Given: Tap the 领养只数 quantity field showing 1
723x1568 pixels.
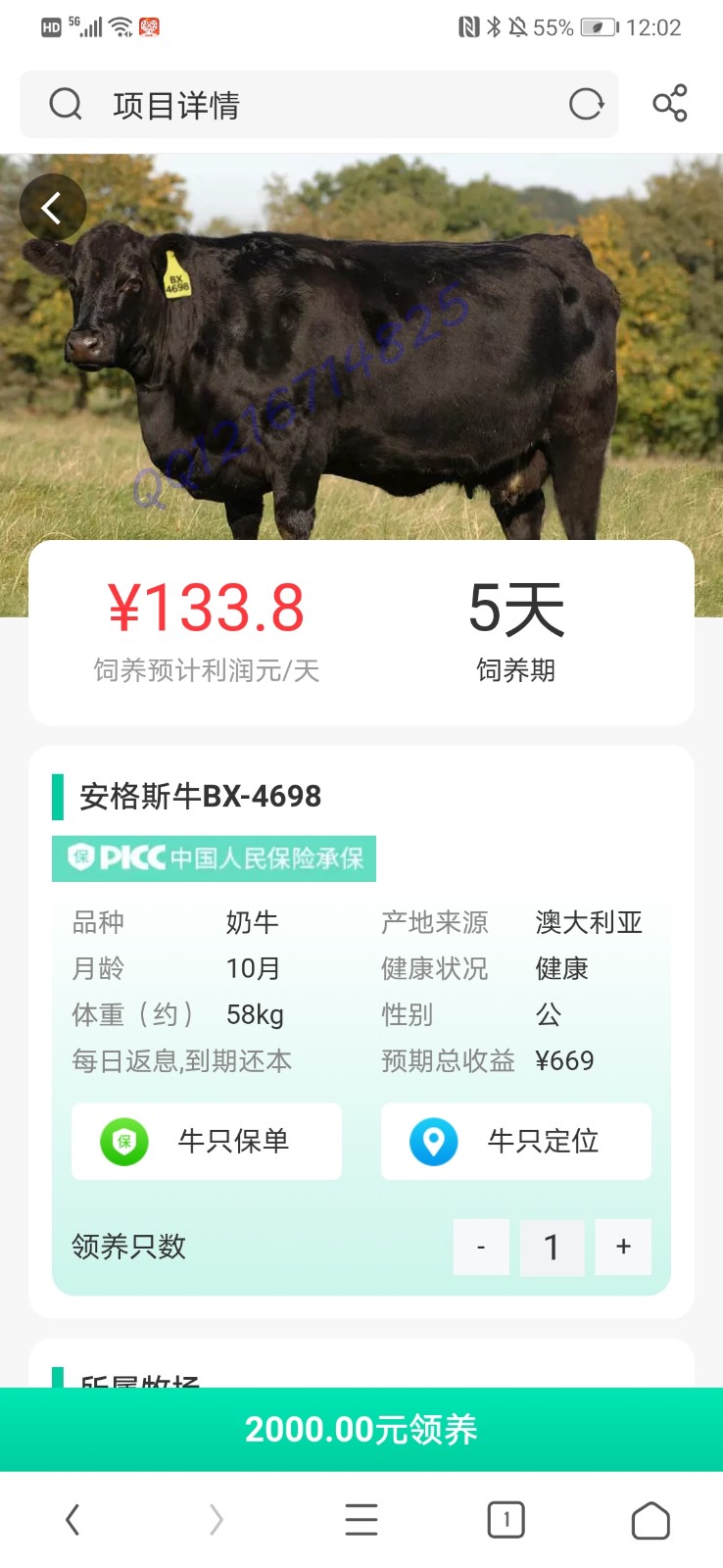Looking at the screenshot, I should pos(552,1248).
